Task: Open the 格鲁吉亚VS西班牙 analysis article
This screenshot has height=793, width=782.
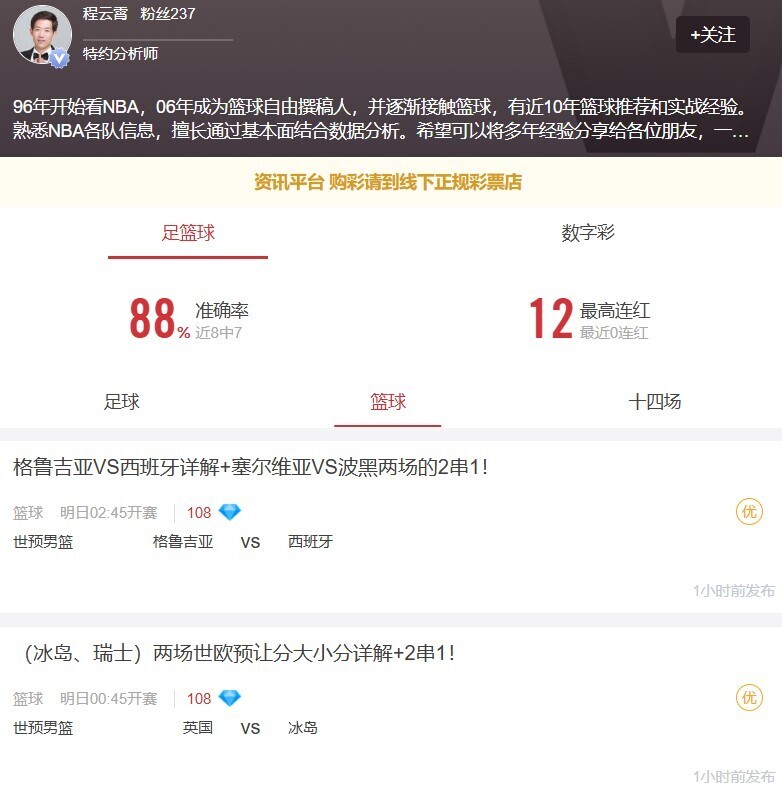Action: 251,467
